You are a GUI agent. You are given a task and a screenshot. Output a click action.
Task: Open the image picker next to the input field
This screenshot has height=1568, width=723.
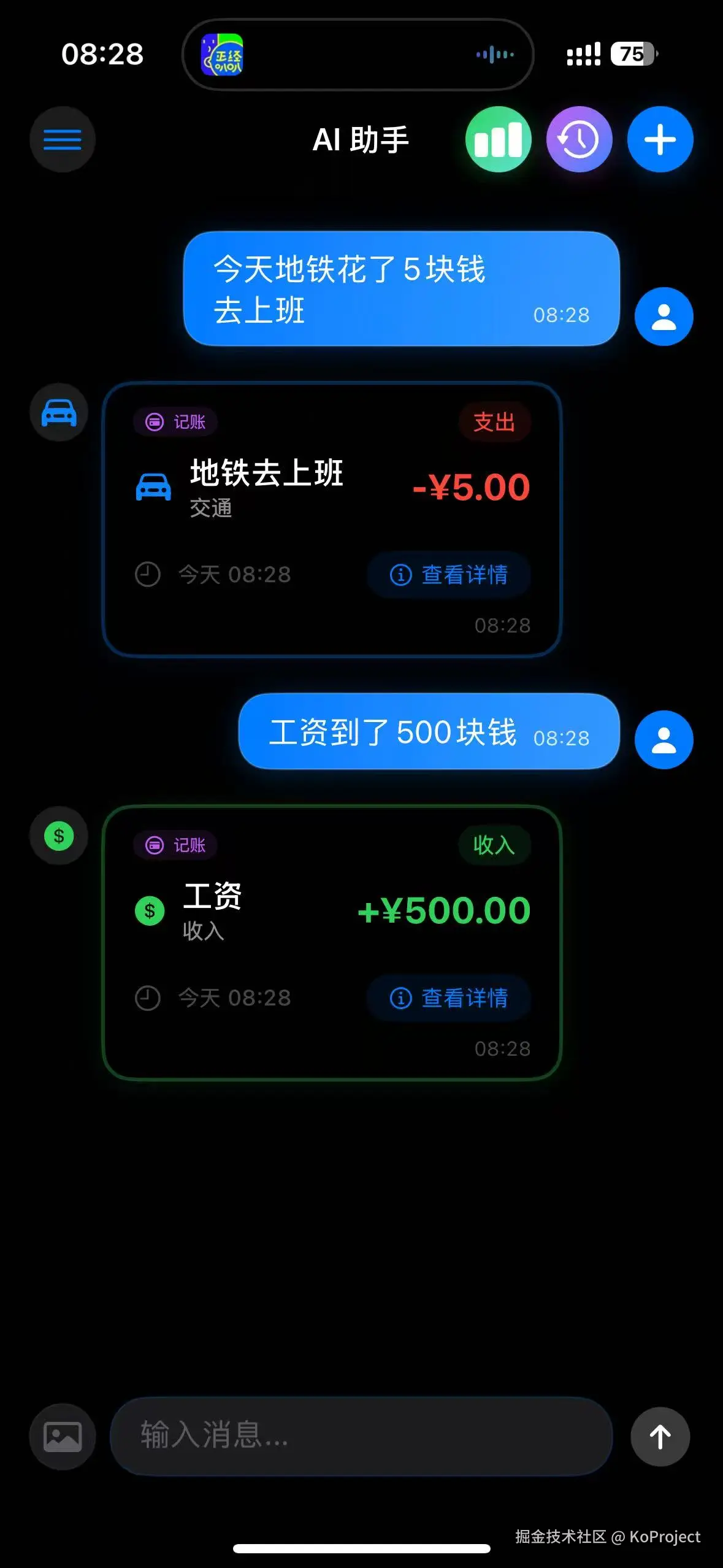pyautogui.click(x=61, y=1435)
